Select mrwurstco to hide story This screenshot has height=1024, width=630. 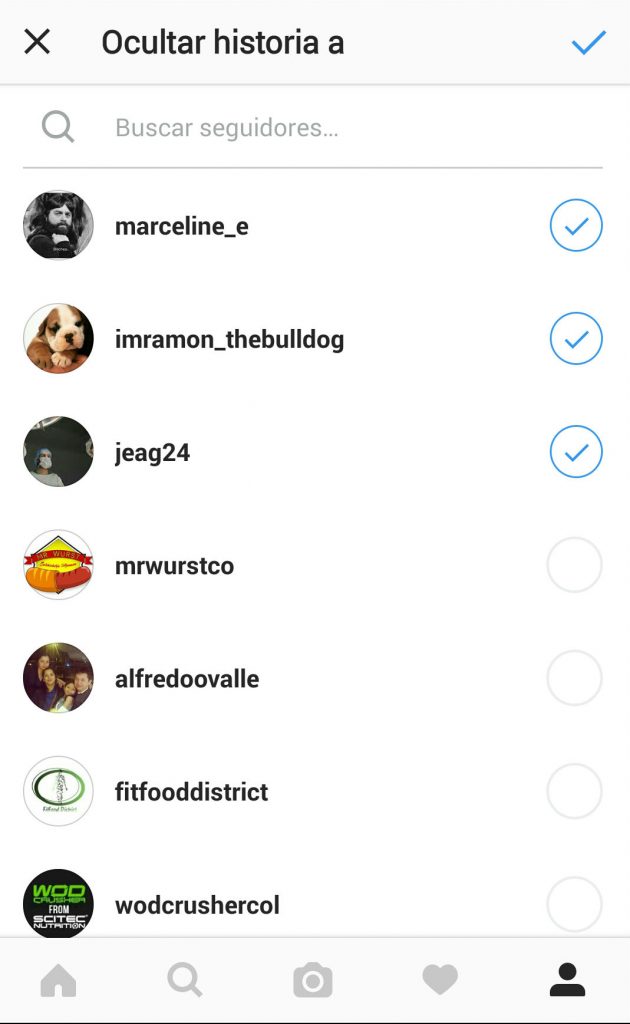[x=575, y=565]
